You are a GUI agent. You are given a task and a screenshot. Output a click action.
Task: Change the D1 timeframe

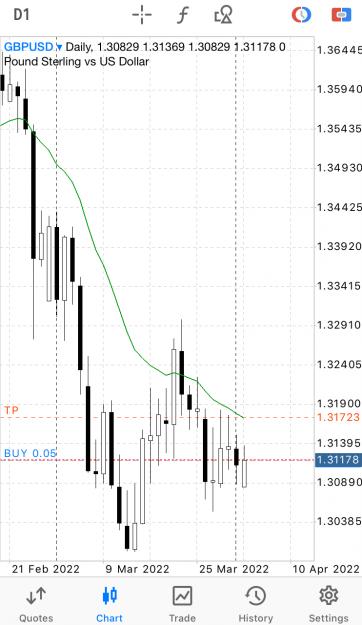22,15
